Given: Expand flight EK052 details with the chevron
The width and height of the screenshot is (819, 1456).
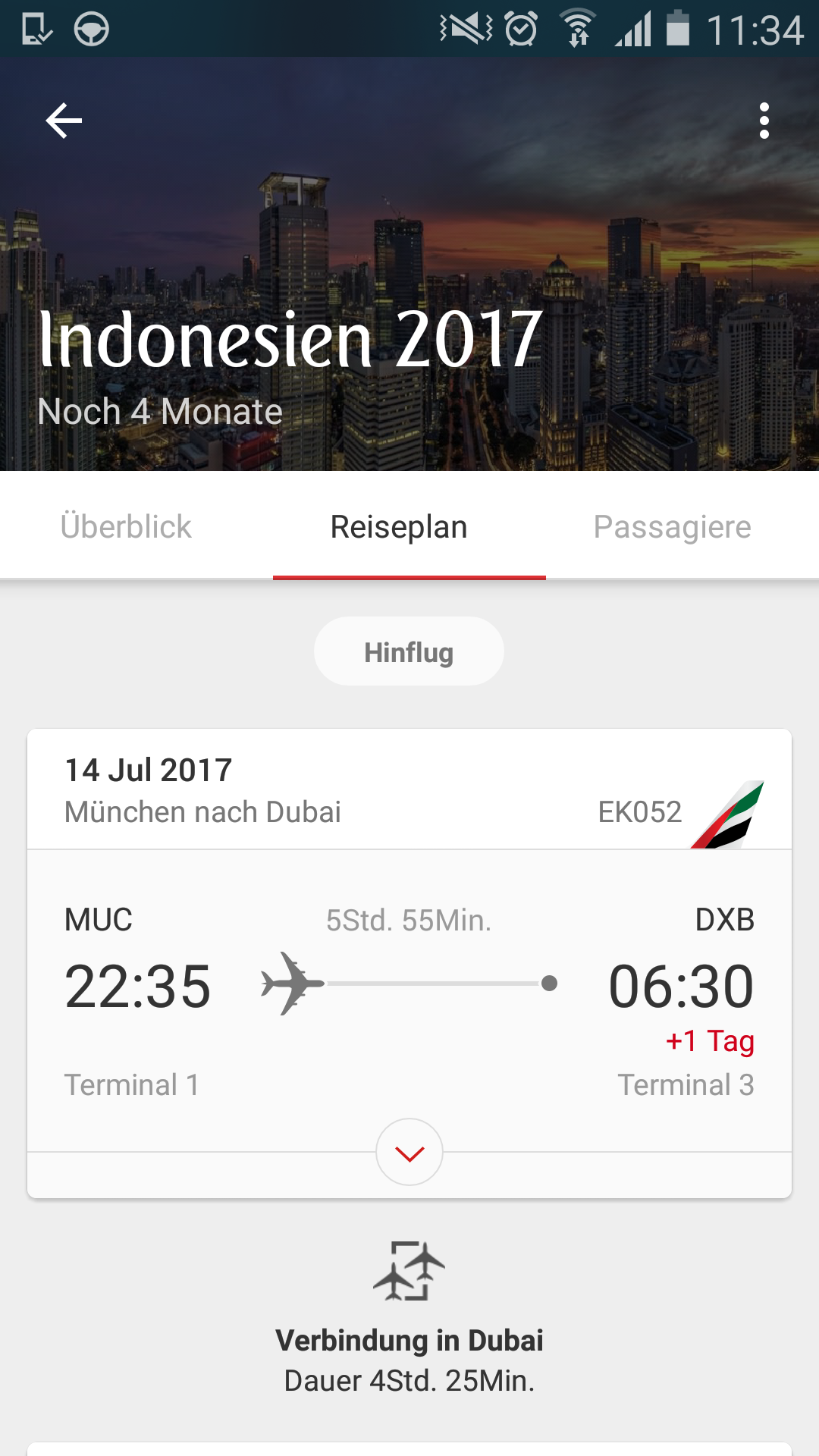Looking at the screenshot, I should (x=409, y=1153).
